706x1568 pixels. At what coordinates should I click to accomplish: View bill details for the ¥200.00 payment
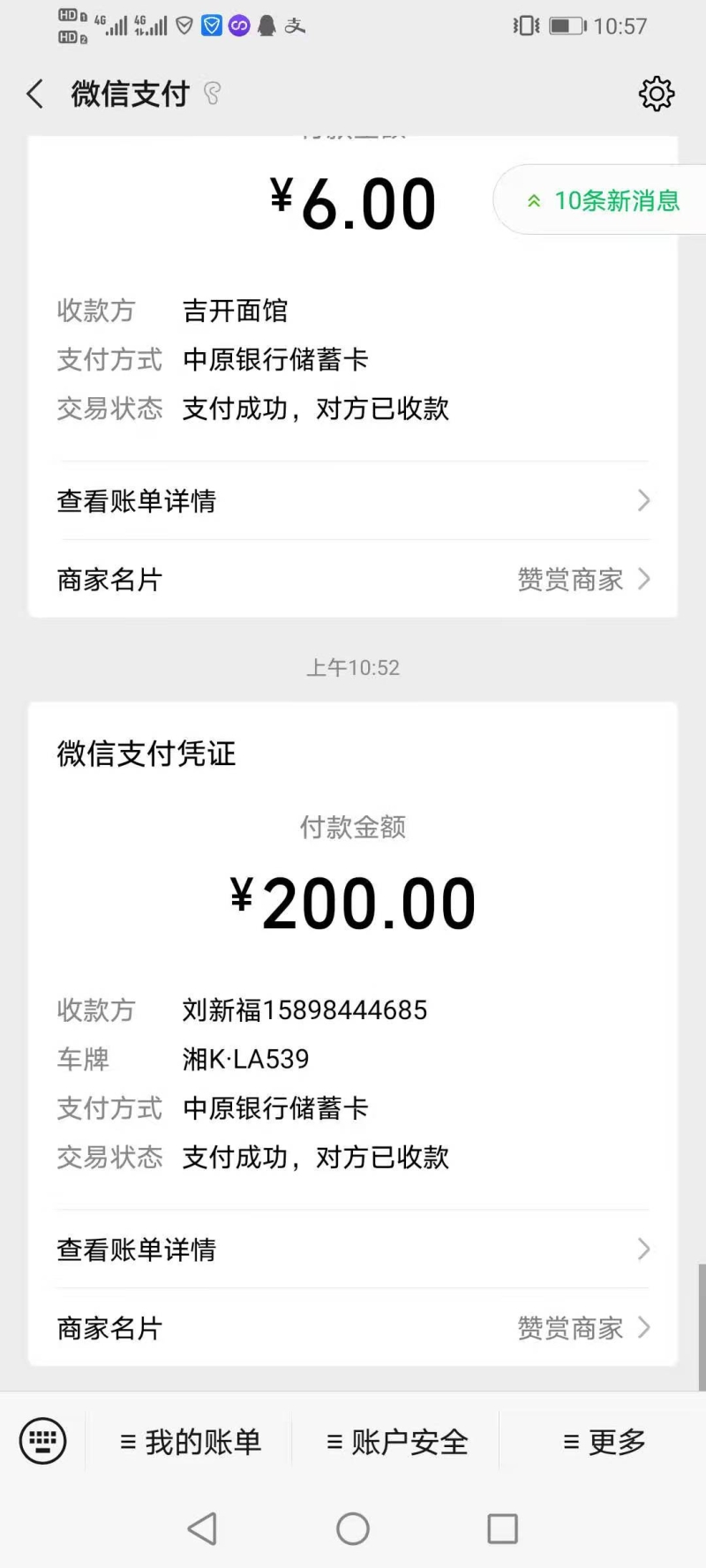tap(353, 1249)
